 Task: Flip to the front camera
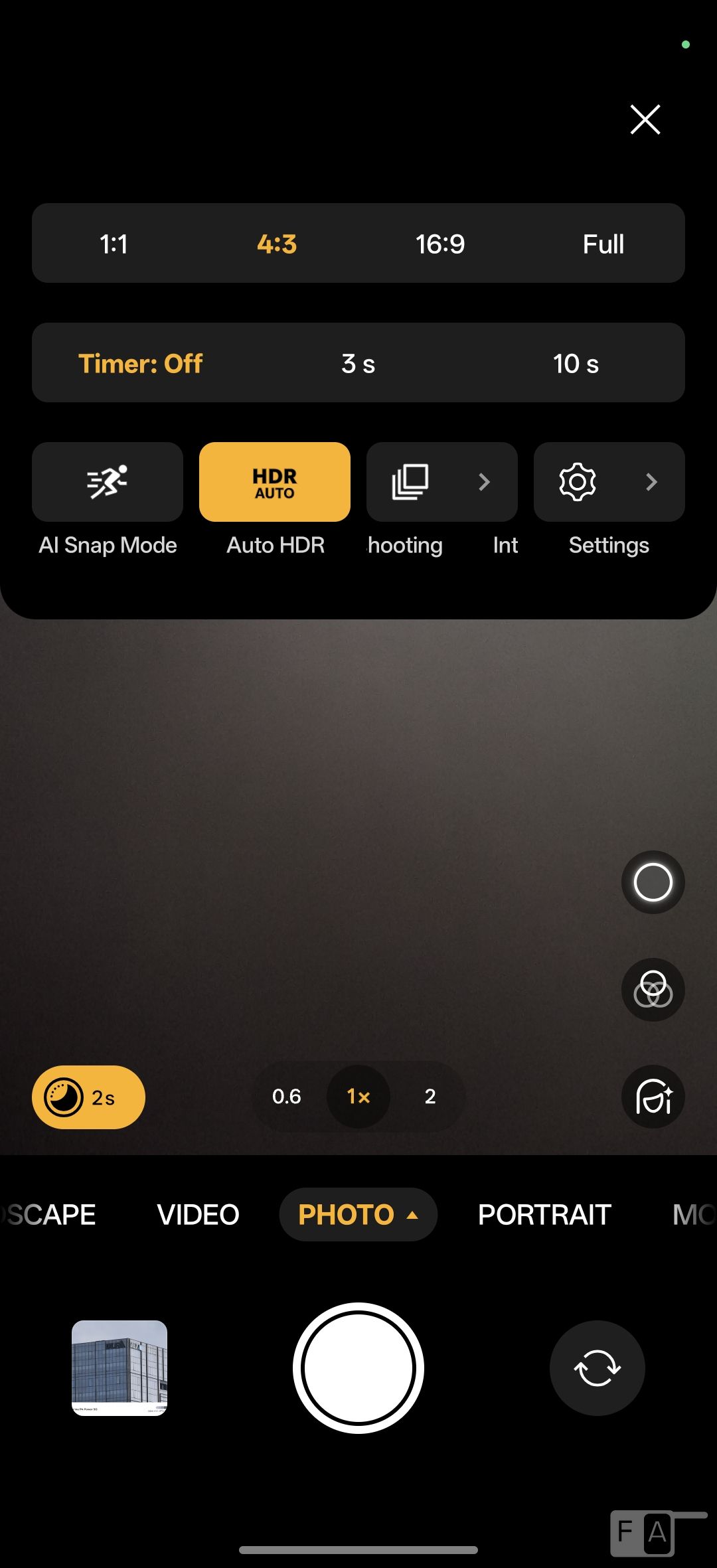click(x=597, y=1368)
